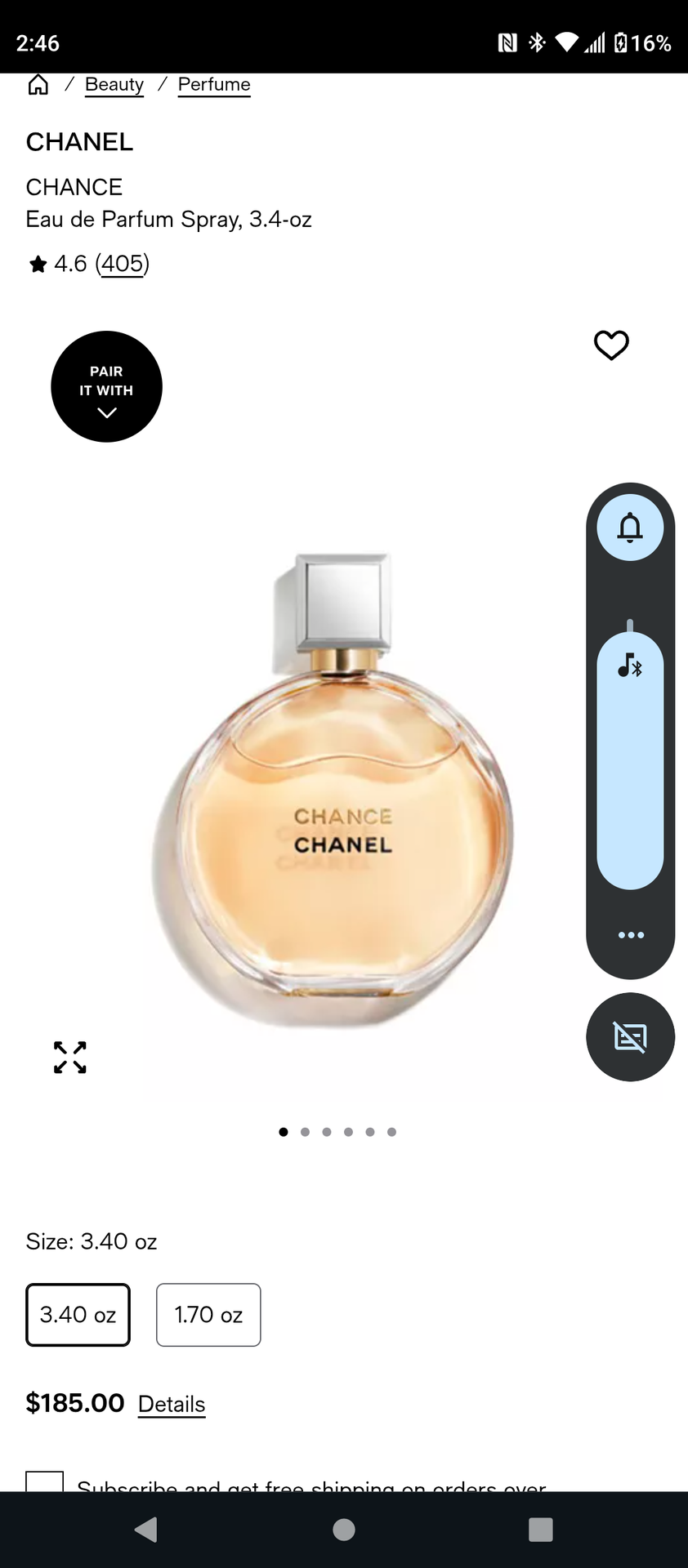Choose the 1.70 oz size
Image resolution: width=688 pixels, height=1568 pixels.
pos(208,1315)
